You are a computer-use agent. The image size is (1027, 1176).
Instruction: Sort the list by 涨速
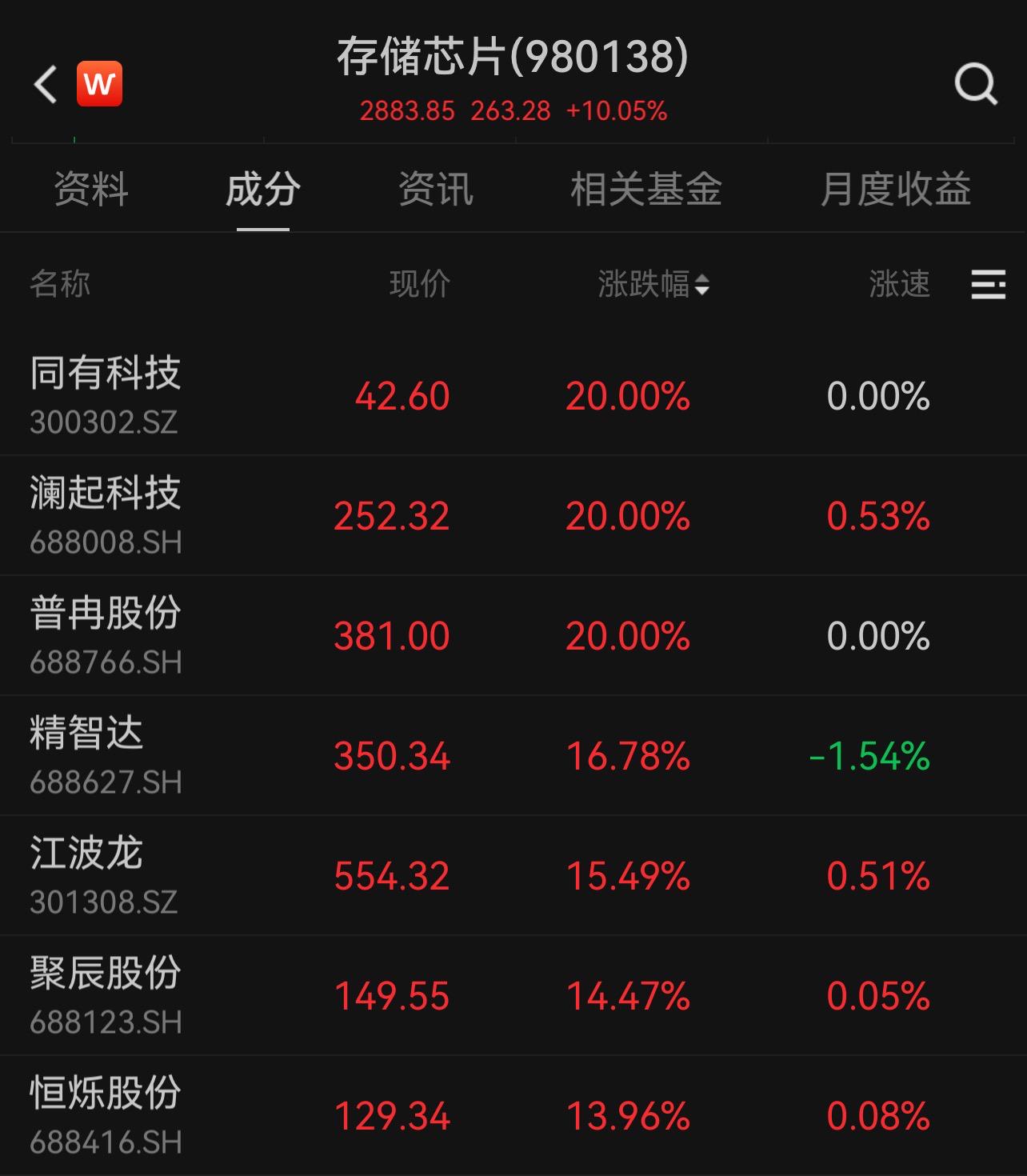point(900,284)
